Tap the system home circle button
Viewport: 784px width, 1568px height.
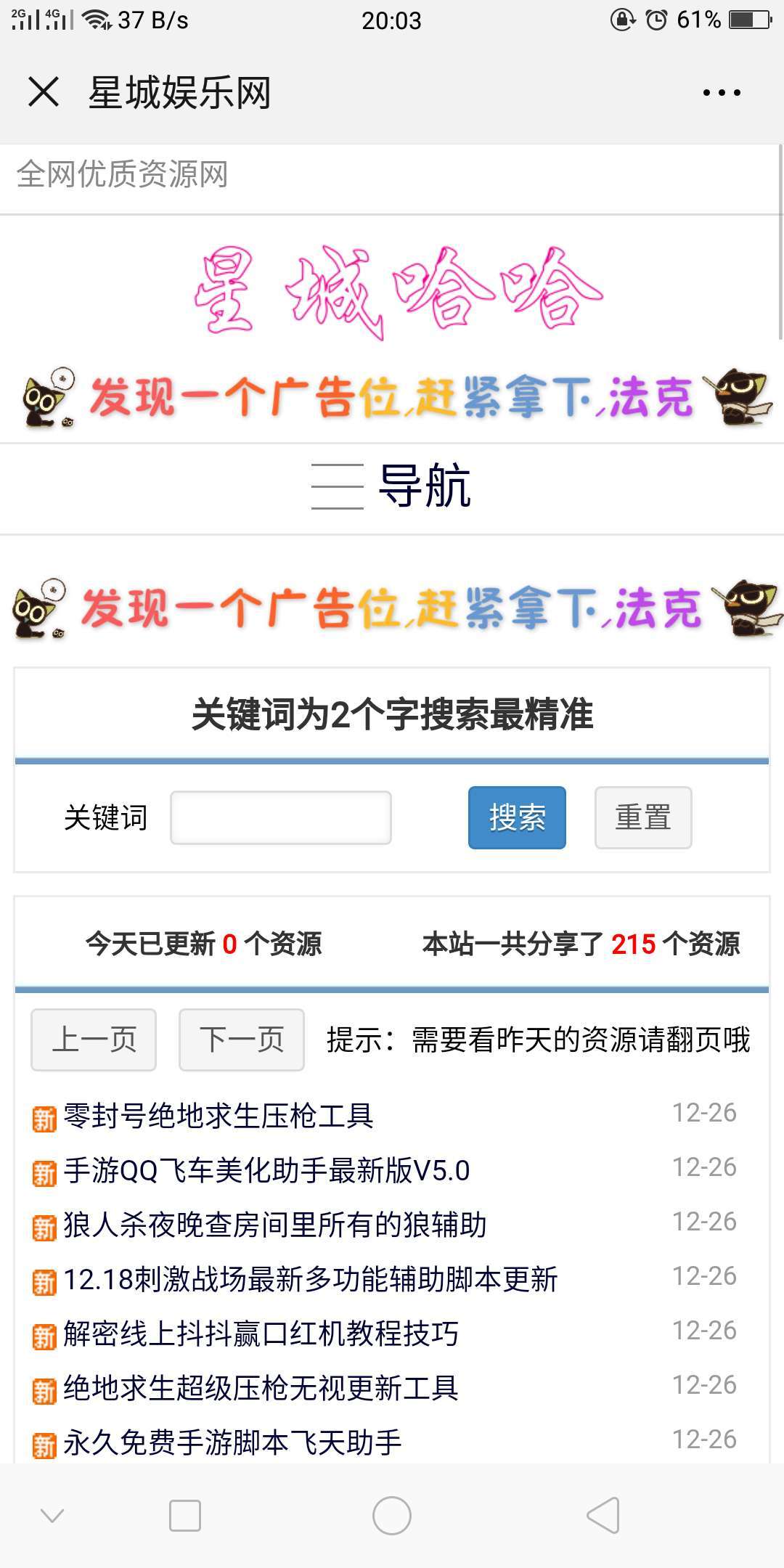392,1516
